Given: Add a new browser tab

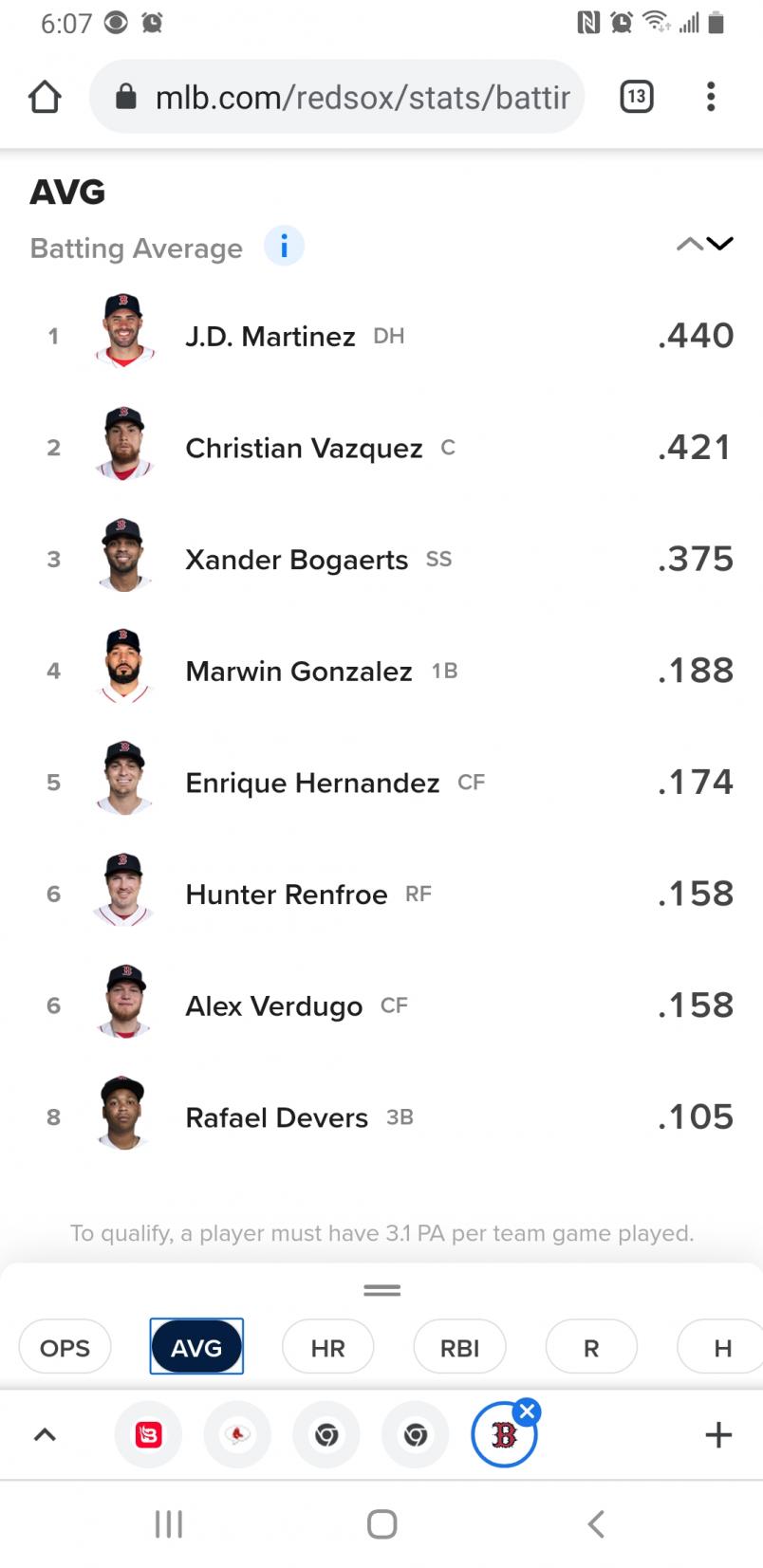Looking at the screenshot, I should tap(718, 1435).
